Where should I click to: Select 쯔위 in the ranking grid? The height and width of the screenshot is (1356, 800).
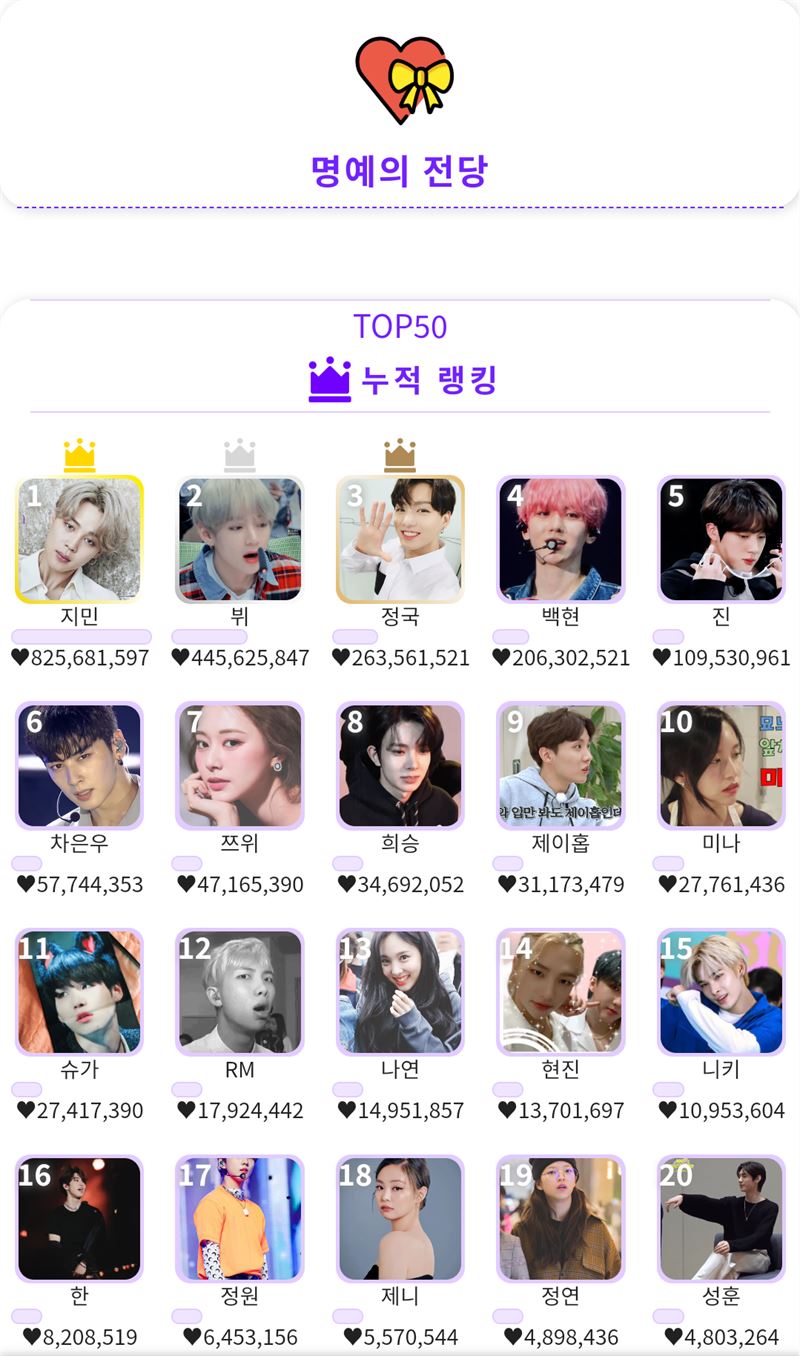(240, 766)
